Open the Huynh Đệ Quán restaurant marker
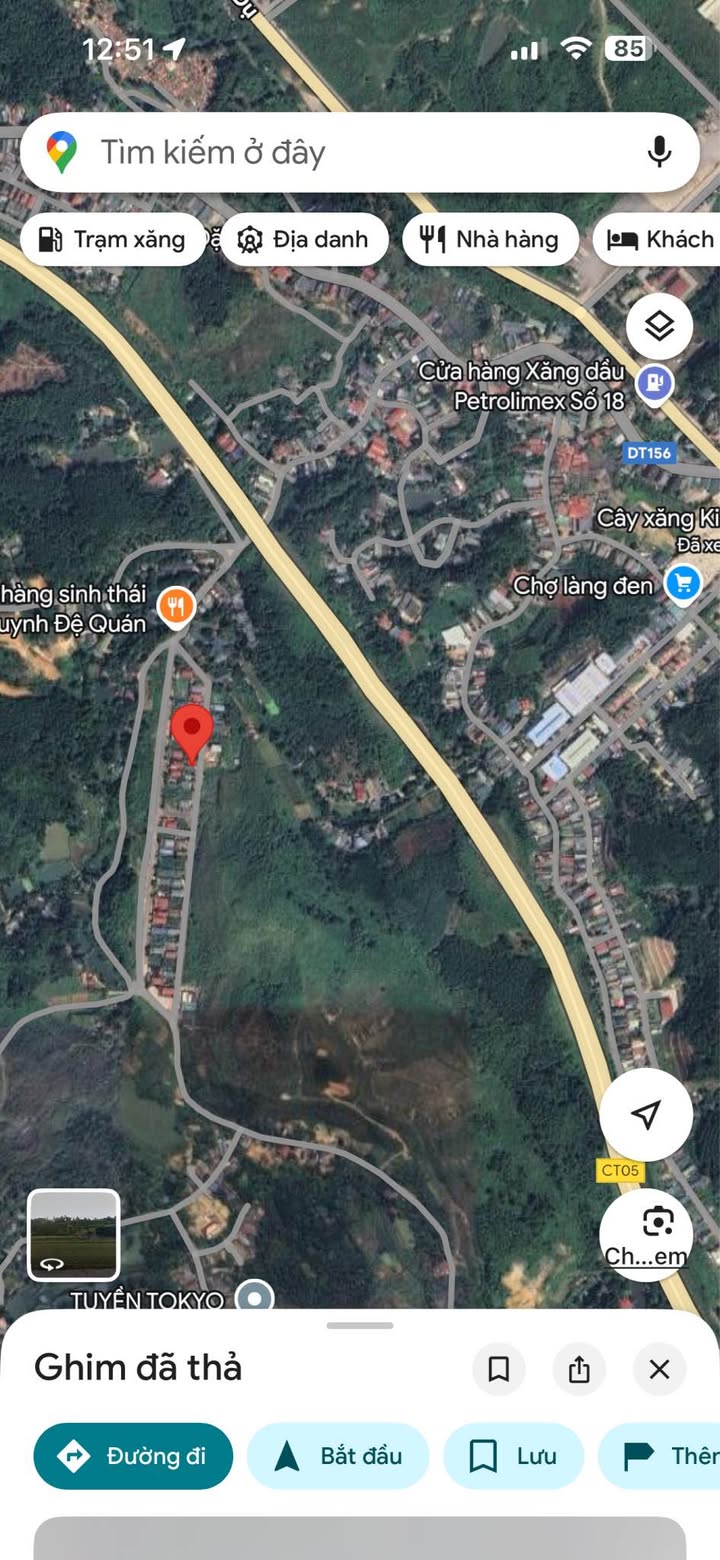Screen dimensions: 720x1560 tap(177, 605)
